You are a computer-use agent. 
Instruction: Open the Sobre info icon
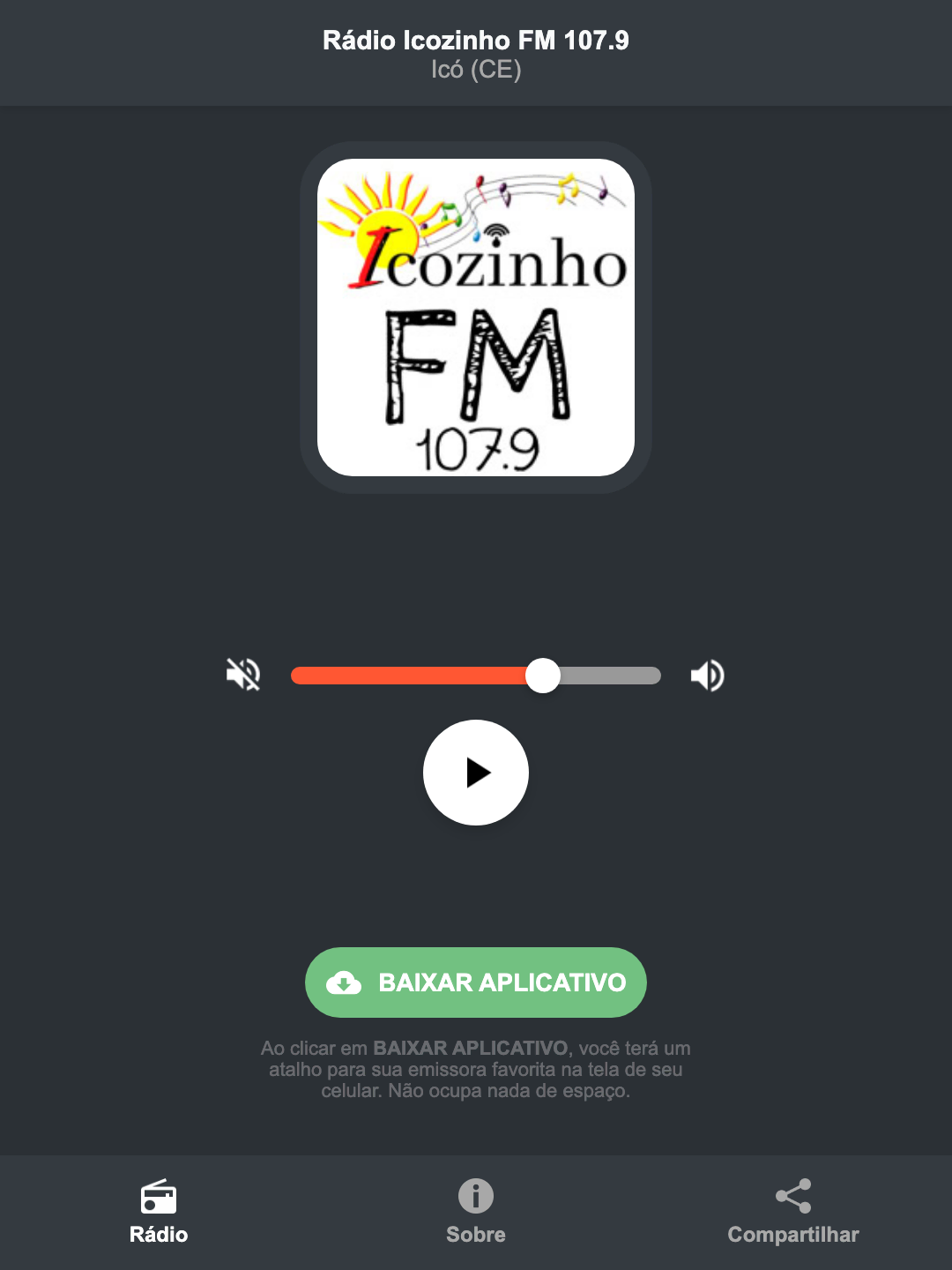(475, 1198)
